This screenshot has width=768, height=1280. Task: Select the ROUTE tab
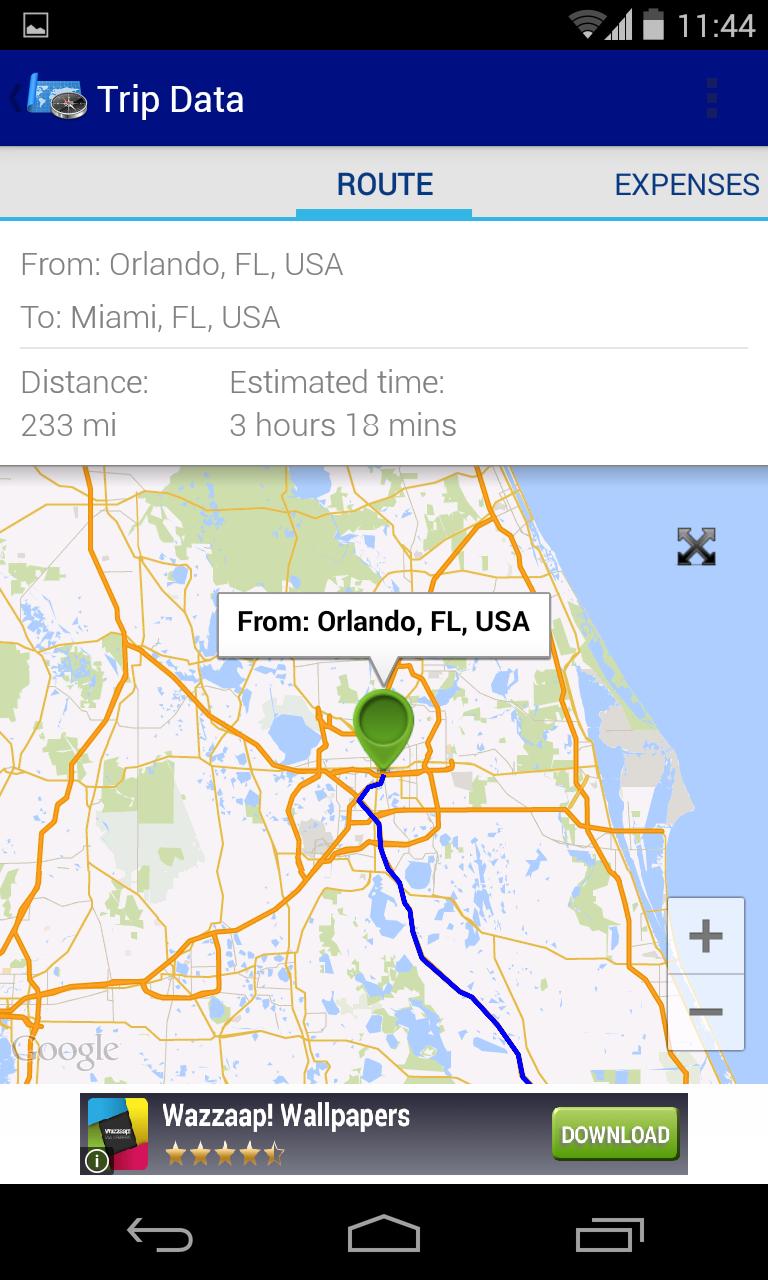click(384, 184)
